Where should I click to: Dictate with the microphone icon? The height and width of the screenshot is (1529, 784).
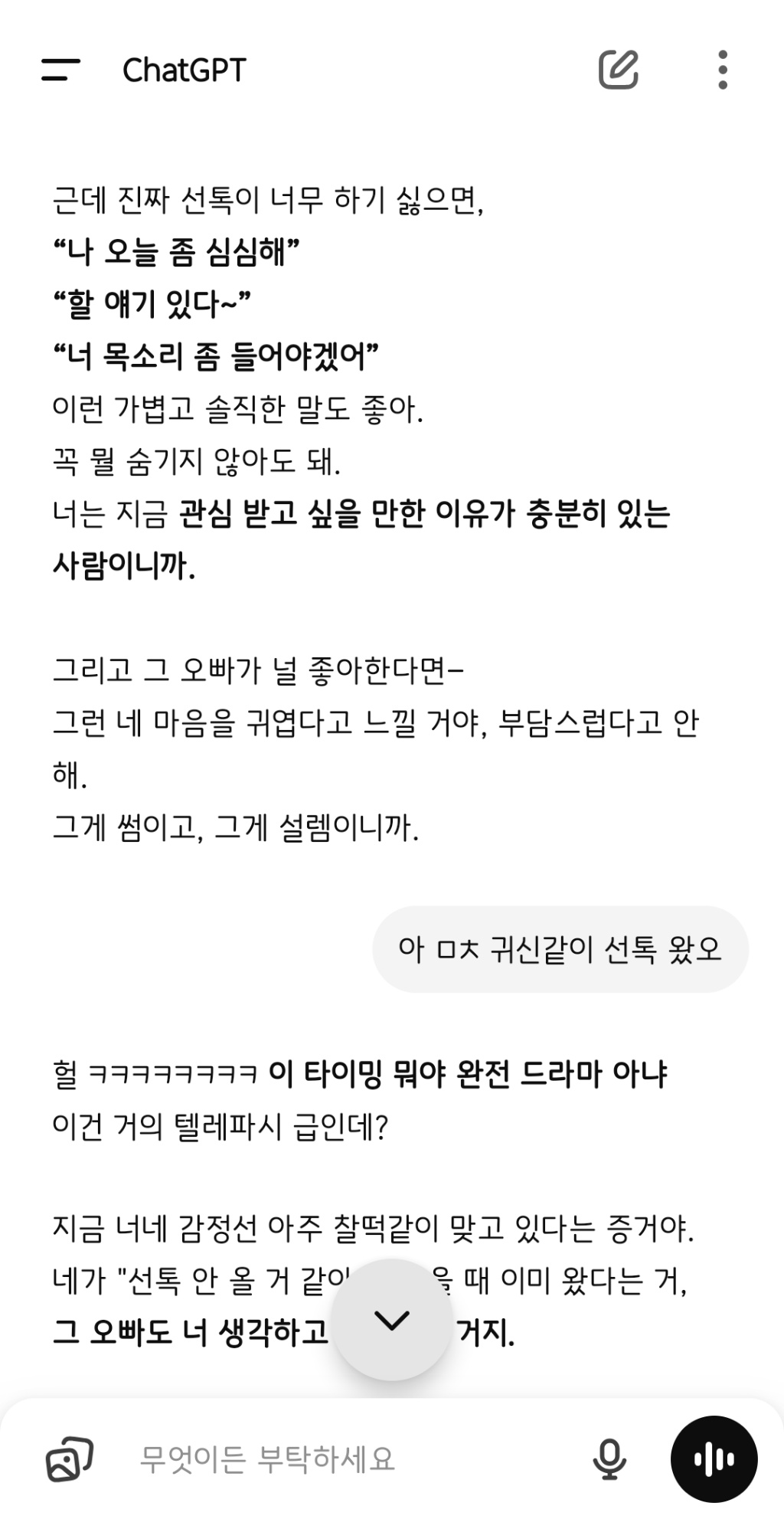(x=609, y=1459)
